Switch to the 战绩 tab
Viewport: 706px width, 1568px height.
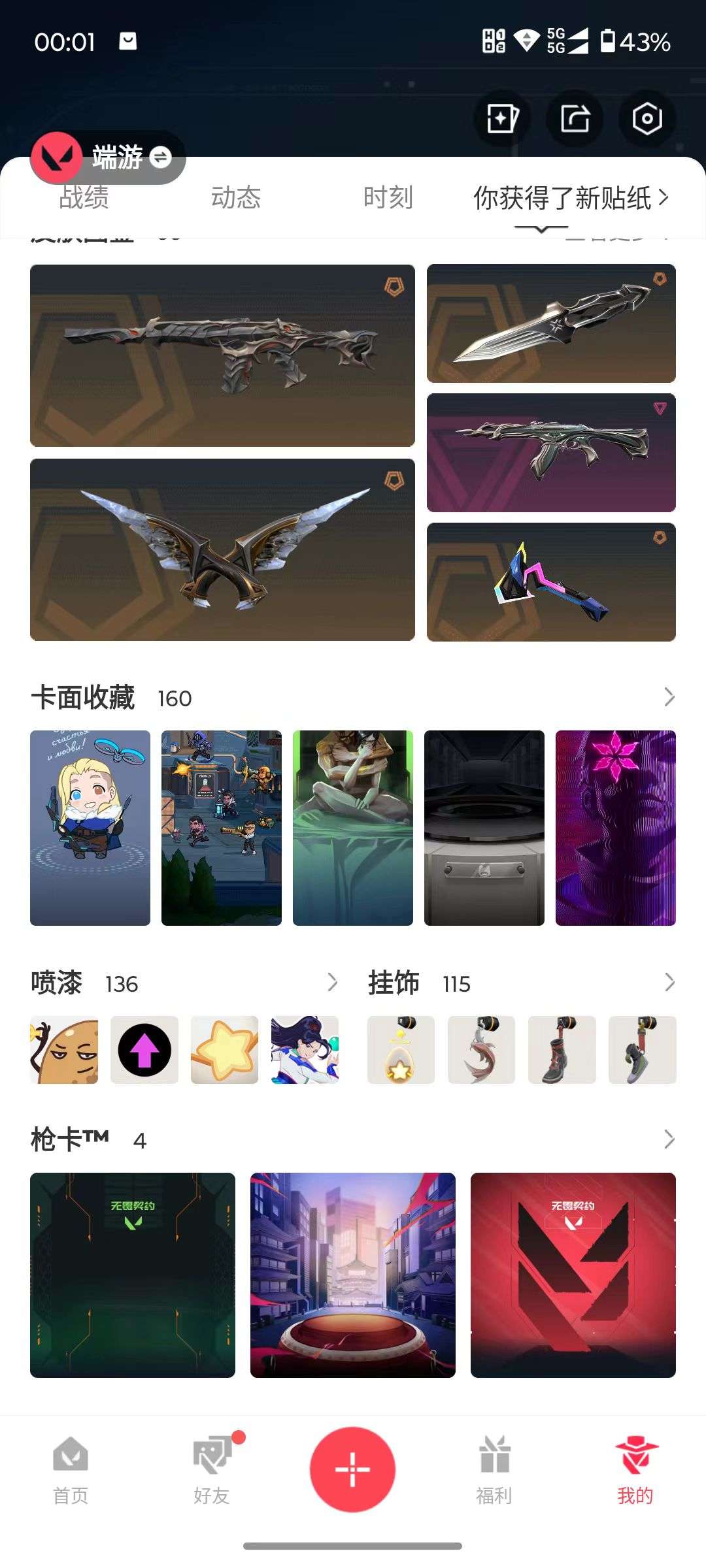[x=83, y=198]
